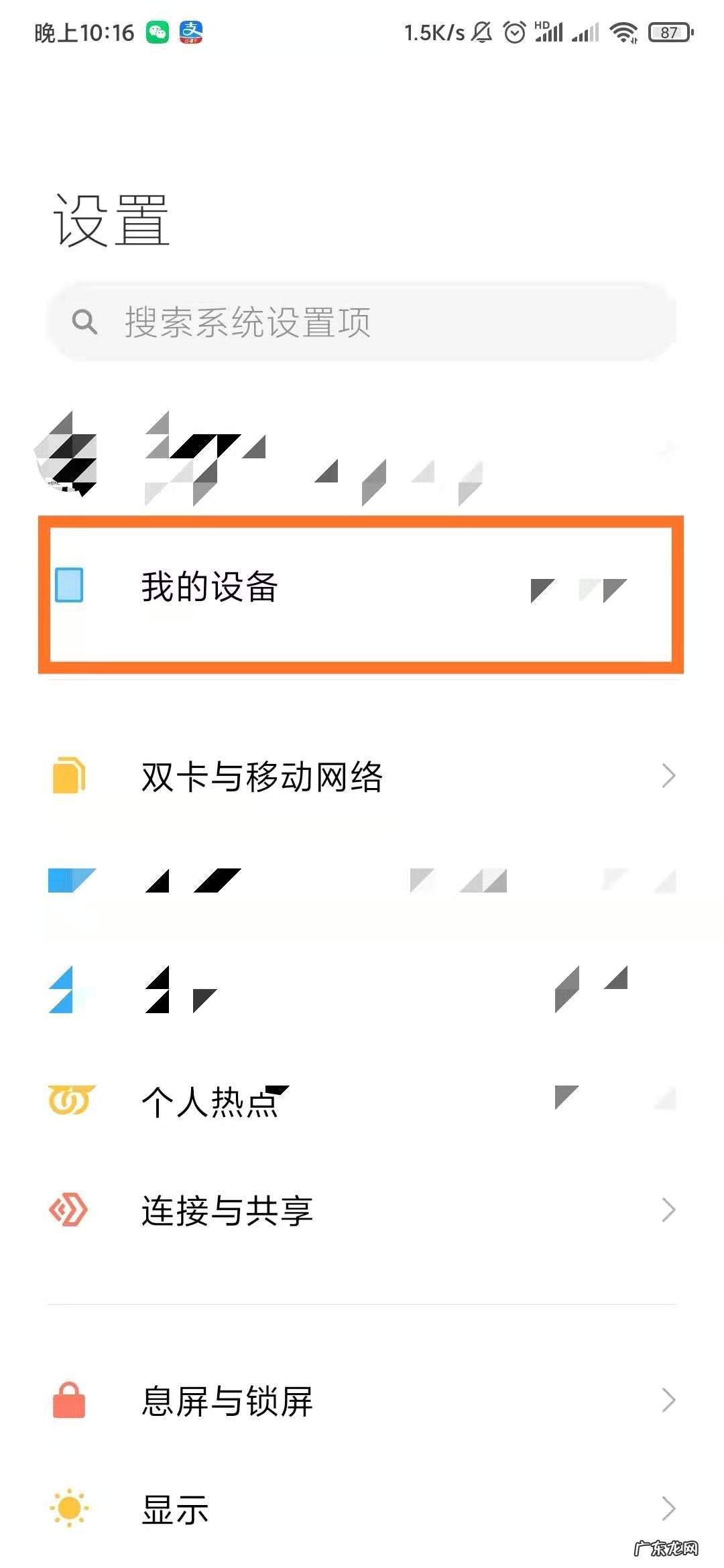This screenshot has height=1568, width=724.
Task: Expand 双卡与移动网络 via its right chevron
Action: [x=668, y=775]
